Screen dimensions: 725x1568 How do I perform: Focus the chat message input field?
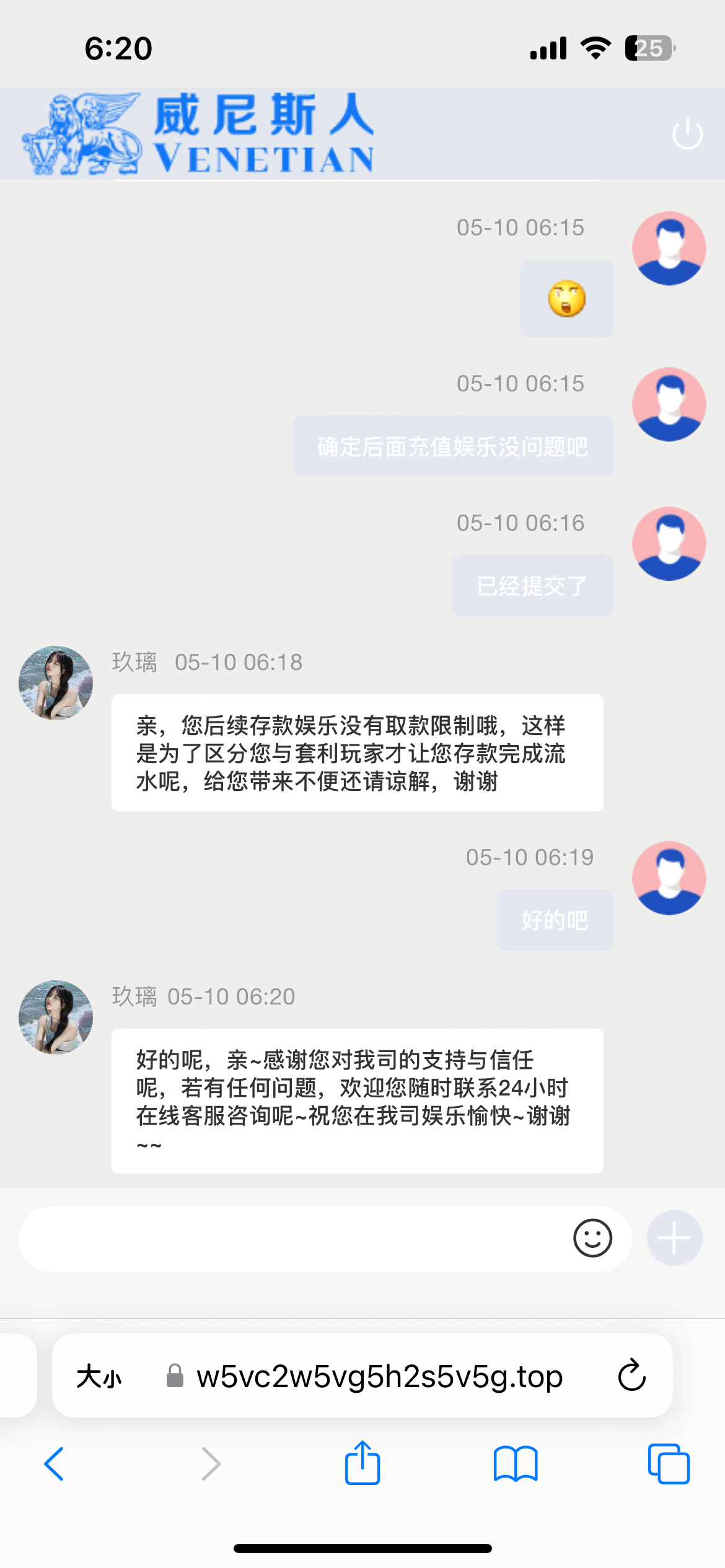coord(291,1239)
